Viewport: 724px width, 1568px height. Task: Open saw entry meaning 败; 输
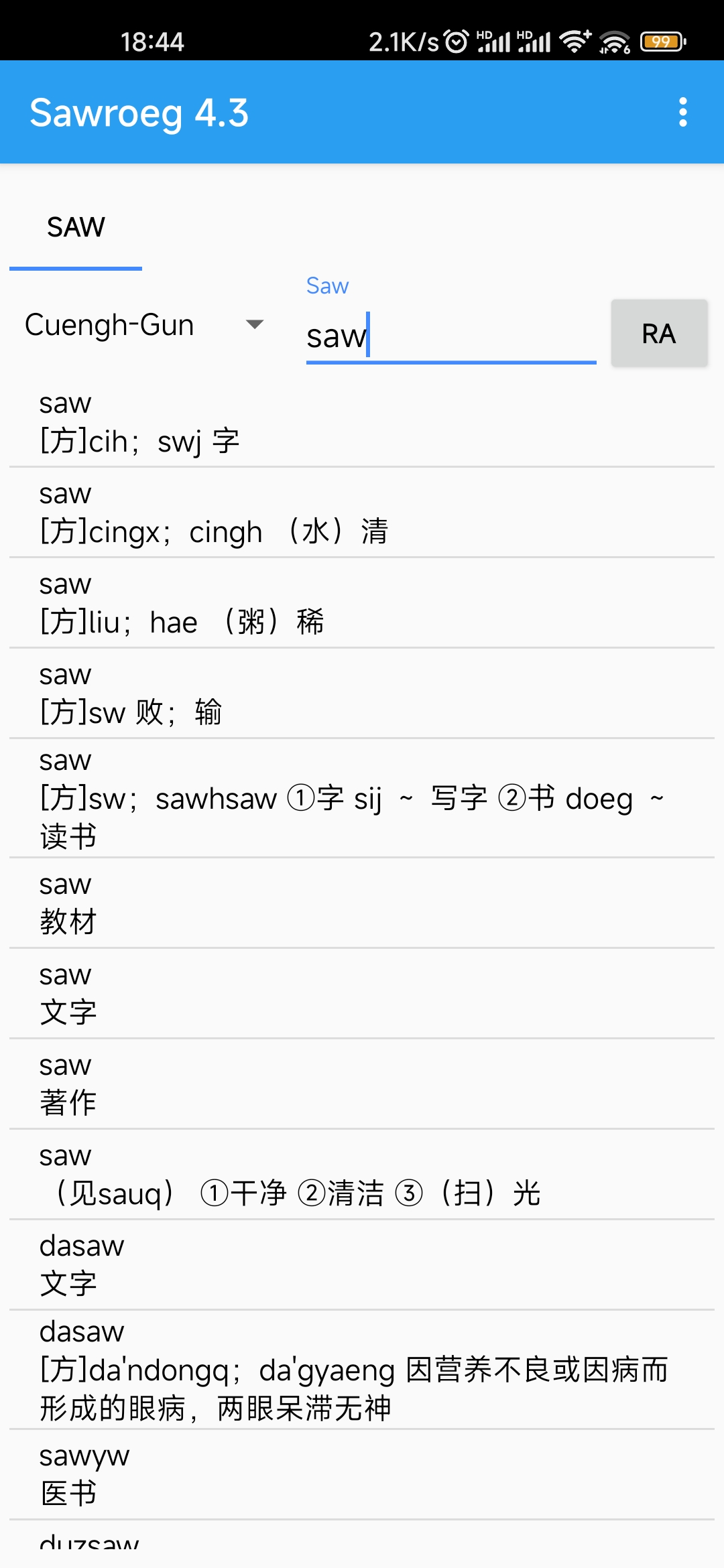[362, 694]
